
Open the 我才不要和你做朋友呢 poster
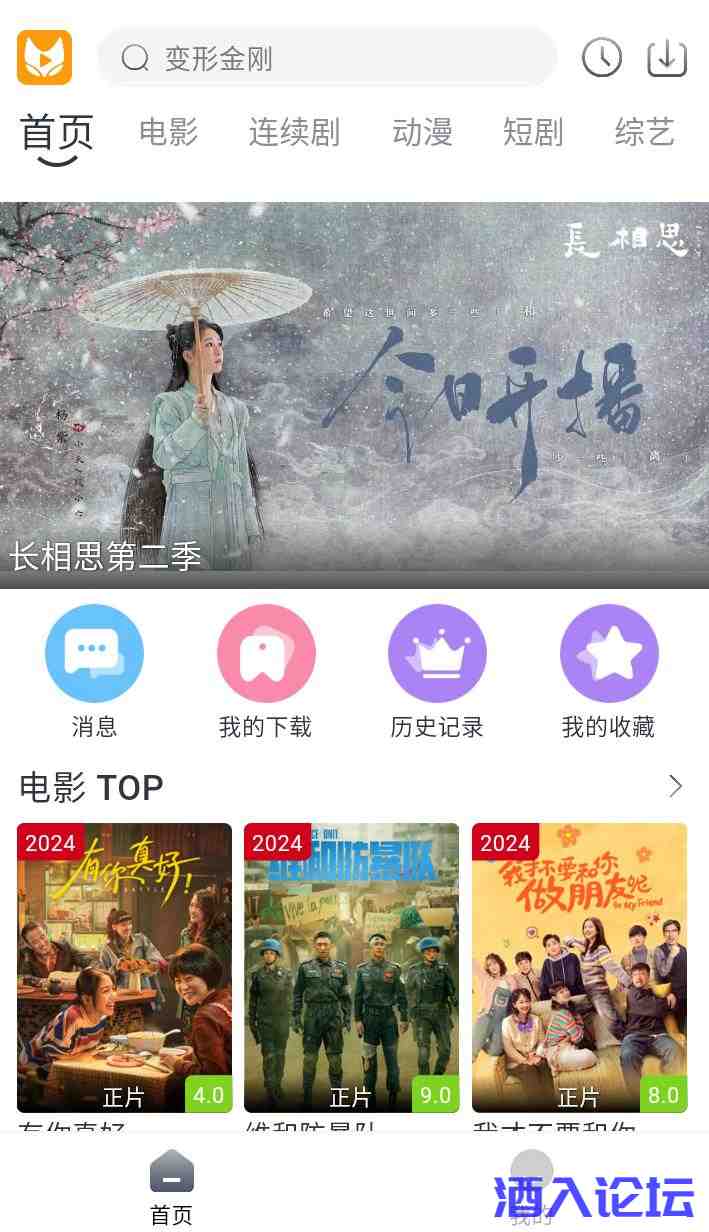click(579, 967)
